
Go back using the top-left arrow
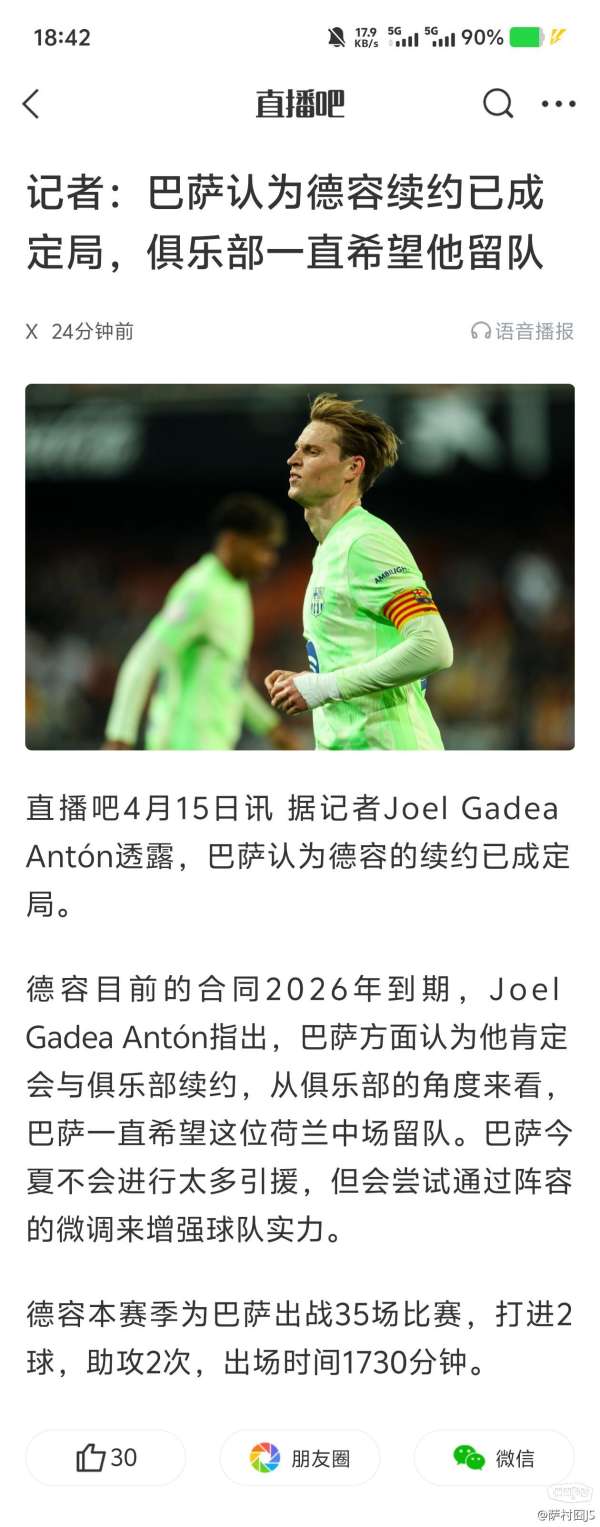[x=32, y=103]
